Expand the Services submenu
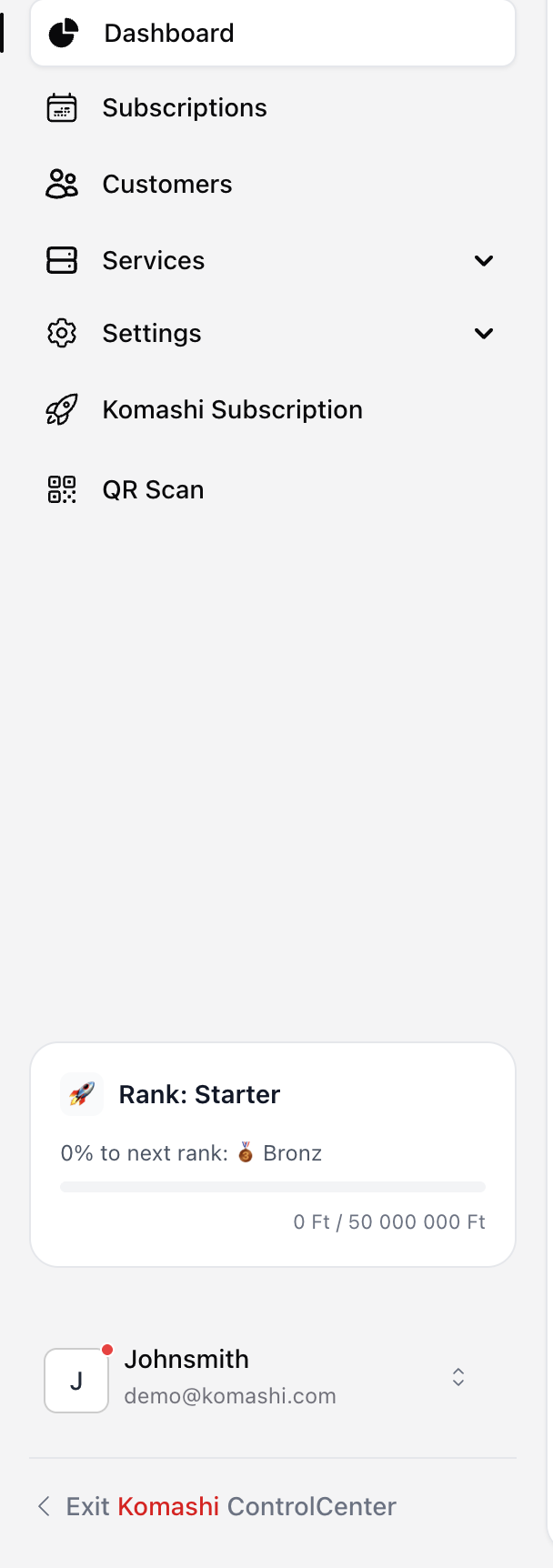 [x=483, y=261]
